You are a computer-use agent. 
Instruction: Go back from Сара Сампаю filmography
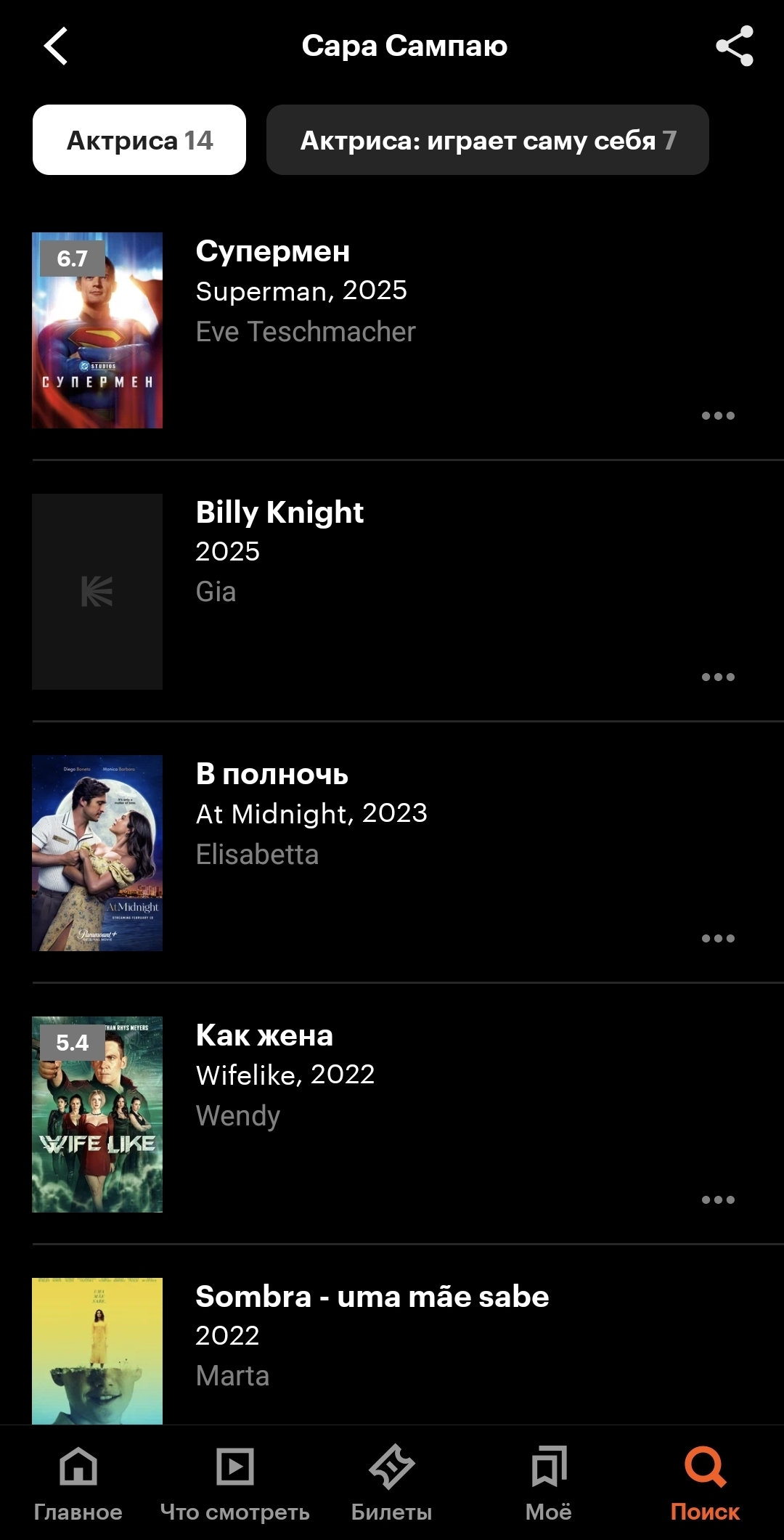tap(56, 46)
